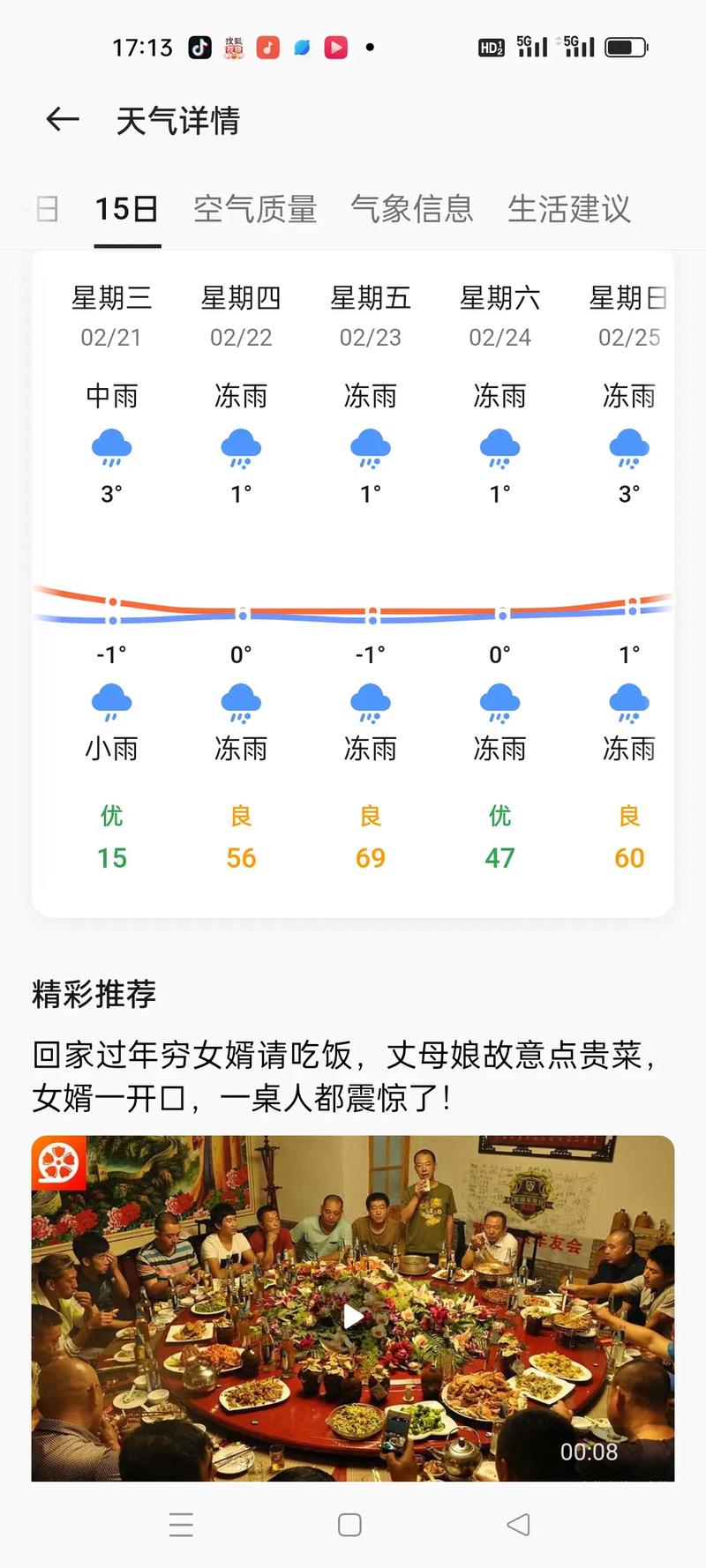Tap the rain icon under 星期三 中雨
The width and height of the screenshot is (706, 1568).
point(111,447)
